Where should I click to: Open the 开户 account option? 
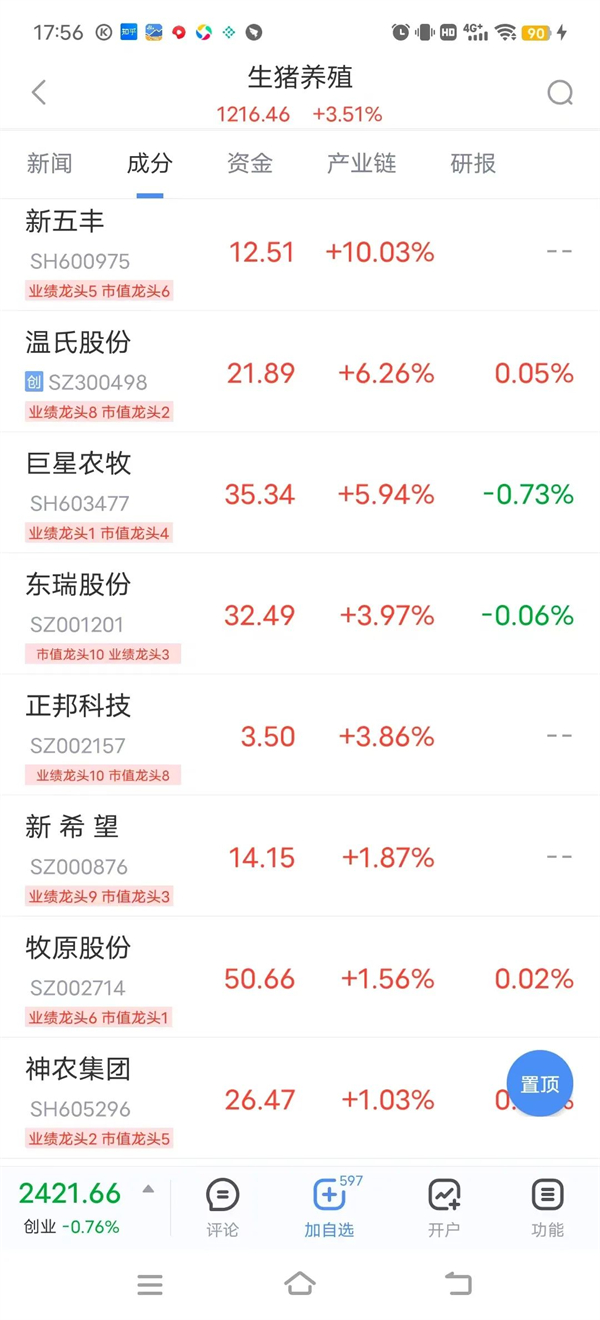click(444, 1208)
